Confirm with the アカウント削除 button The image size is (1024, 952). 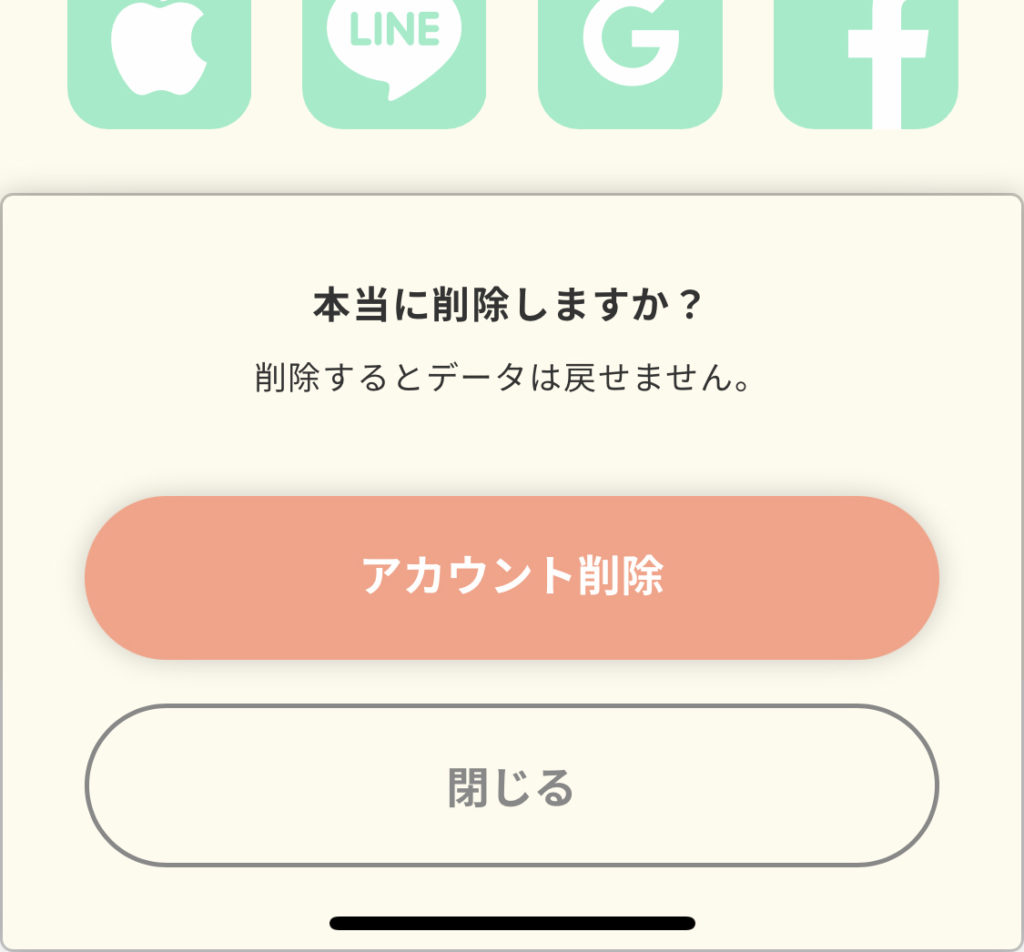[x=511, y=577]
